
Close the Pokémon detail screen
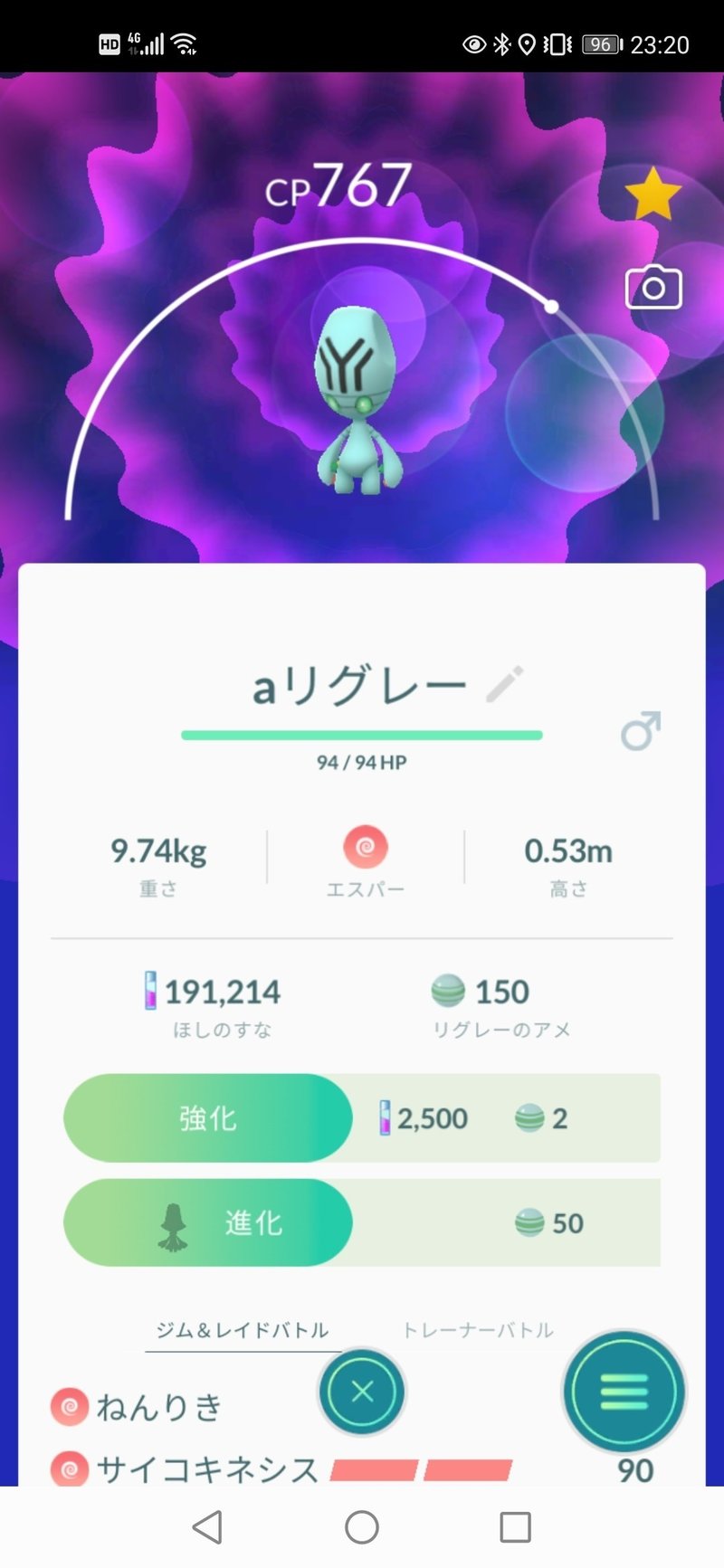[362, 1392]
